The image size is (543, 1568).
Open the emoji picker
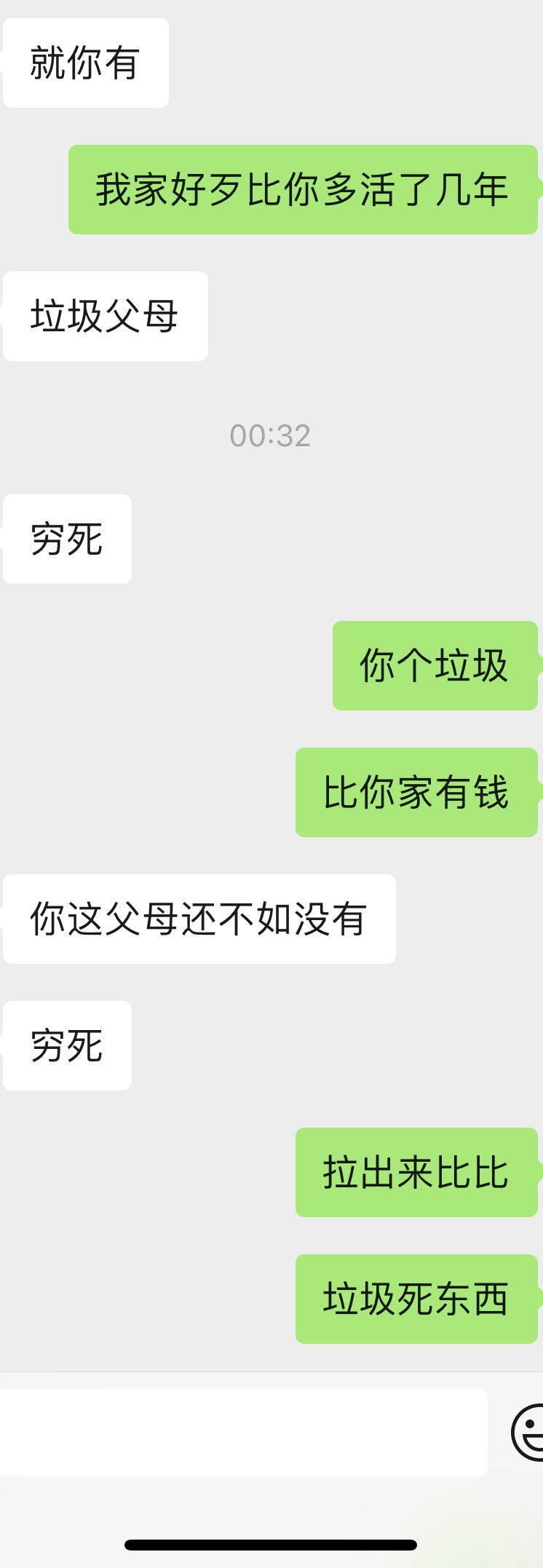pyautogui.click(x=529, y=1433)
